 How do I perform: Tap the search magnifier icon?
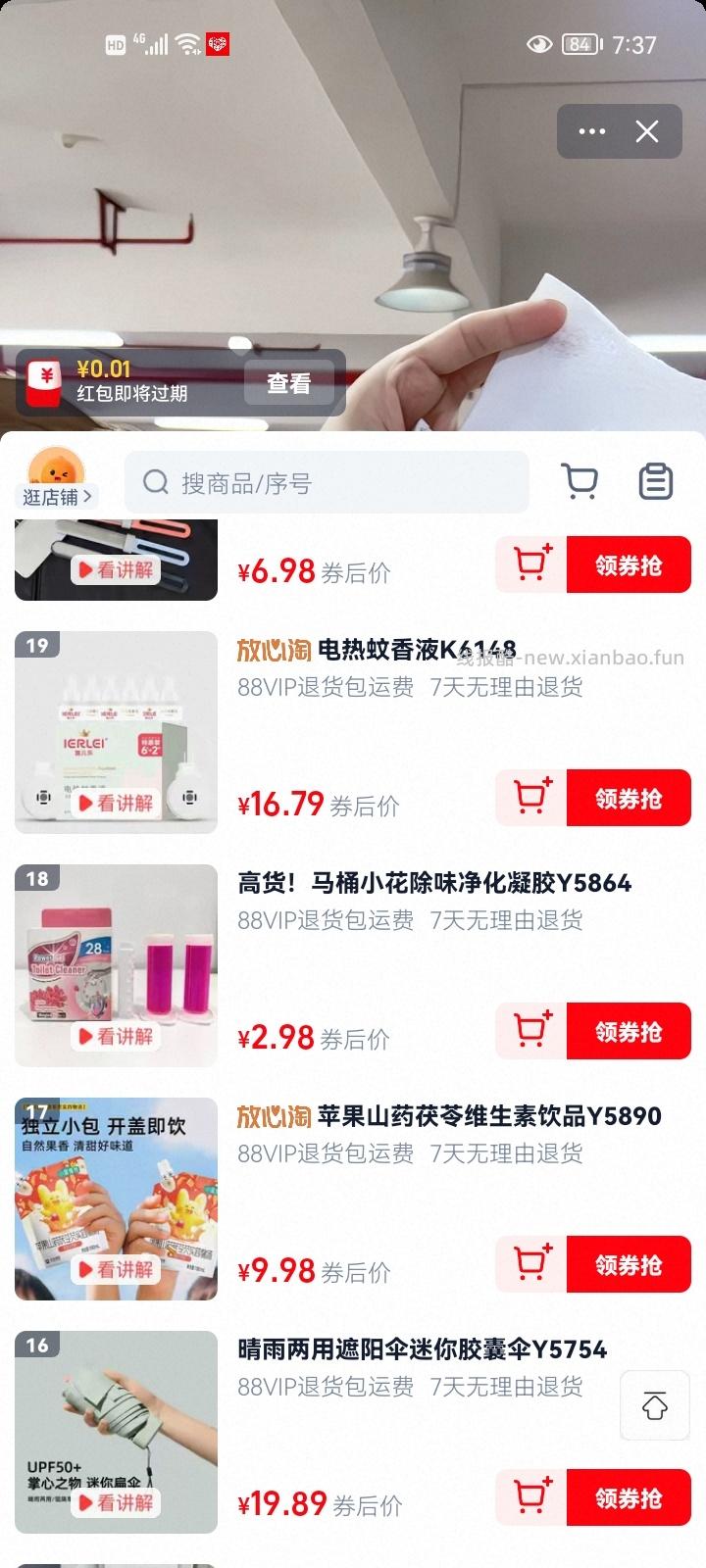point(155,481)
